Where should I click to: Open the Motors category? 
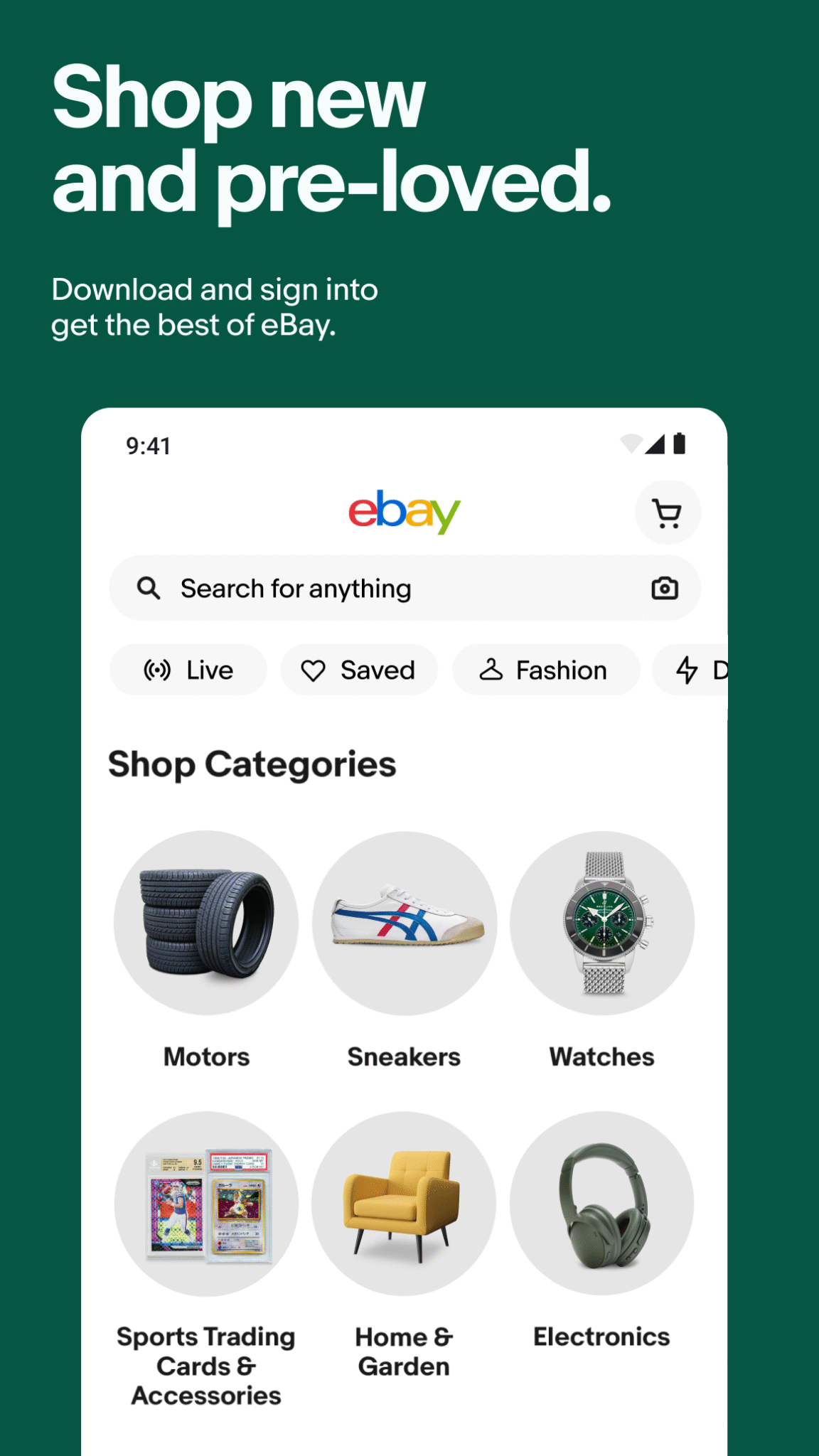[x=205, y=926]
